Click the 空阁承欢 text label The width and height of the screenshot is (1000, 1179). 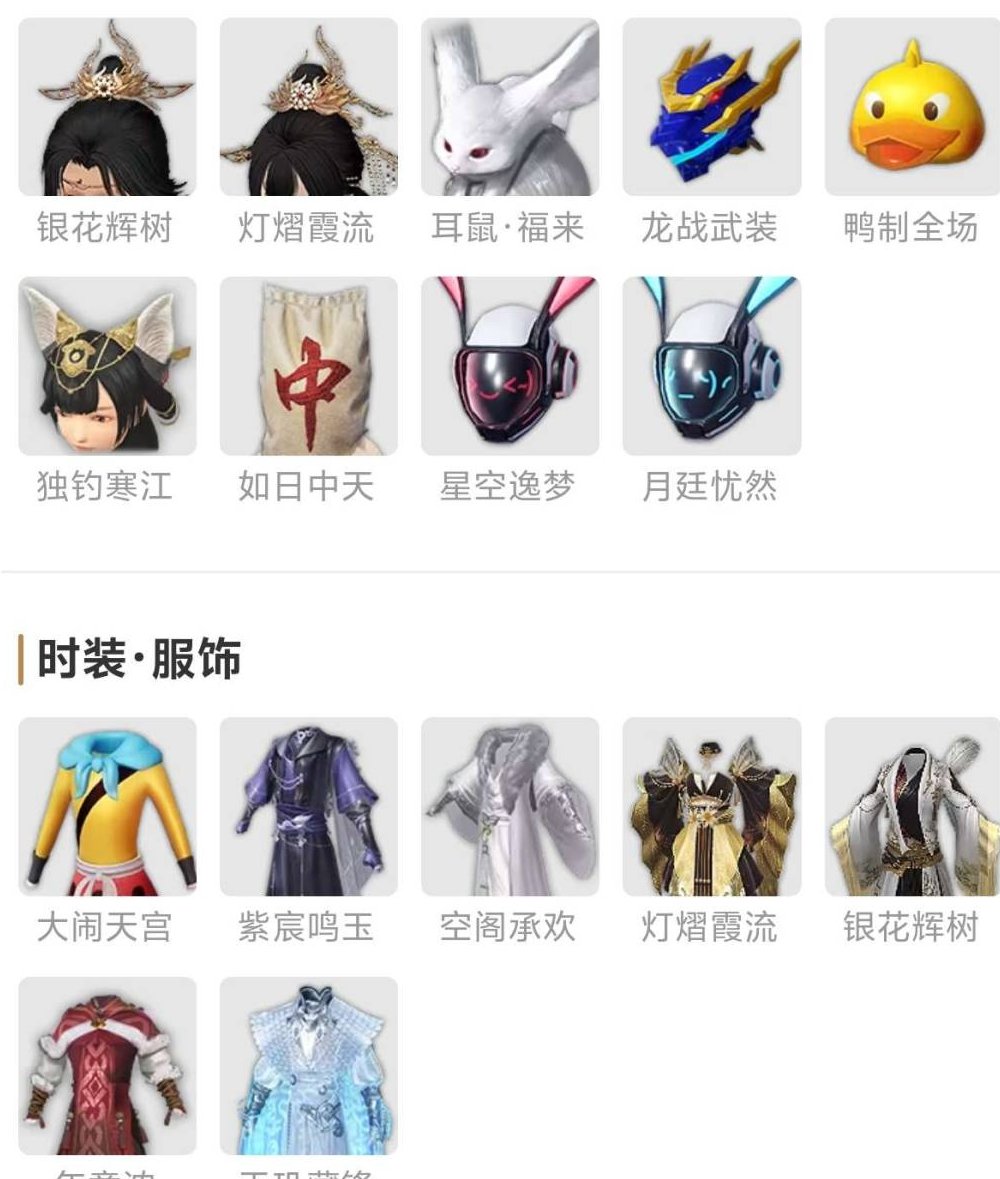[510, 928]
